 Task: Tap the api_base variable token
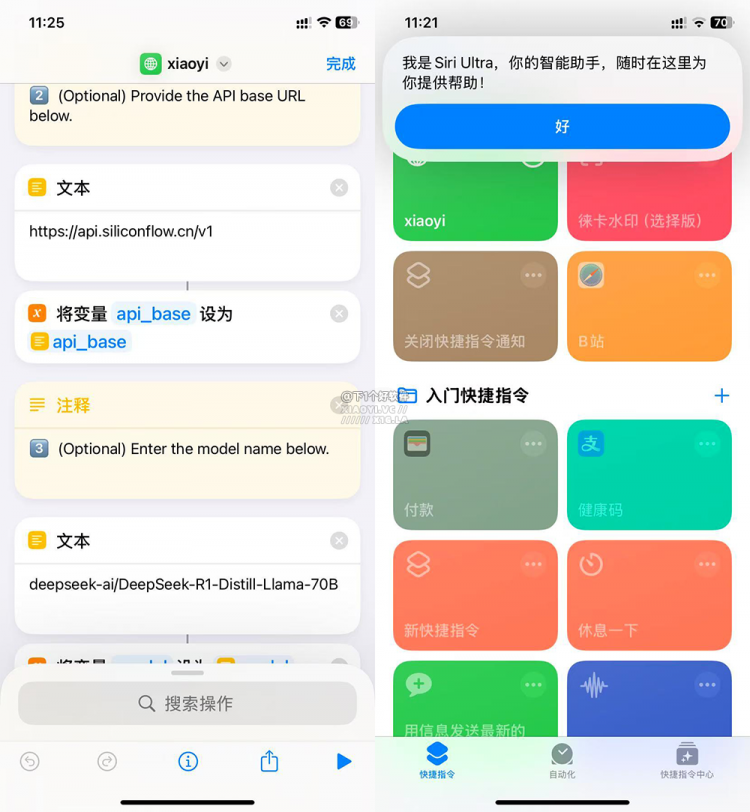pos(152,313)
